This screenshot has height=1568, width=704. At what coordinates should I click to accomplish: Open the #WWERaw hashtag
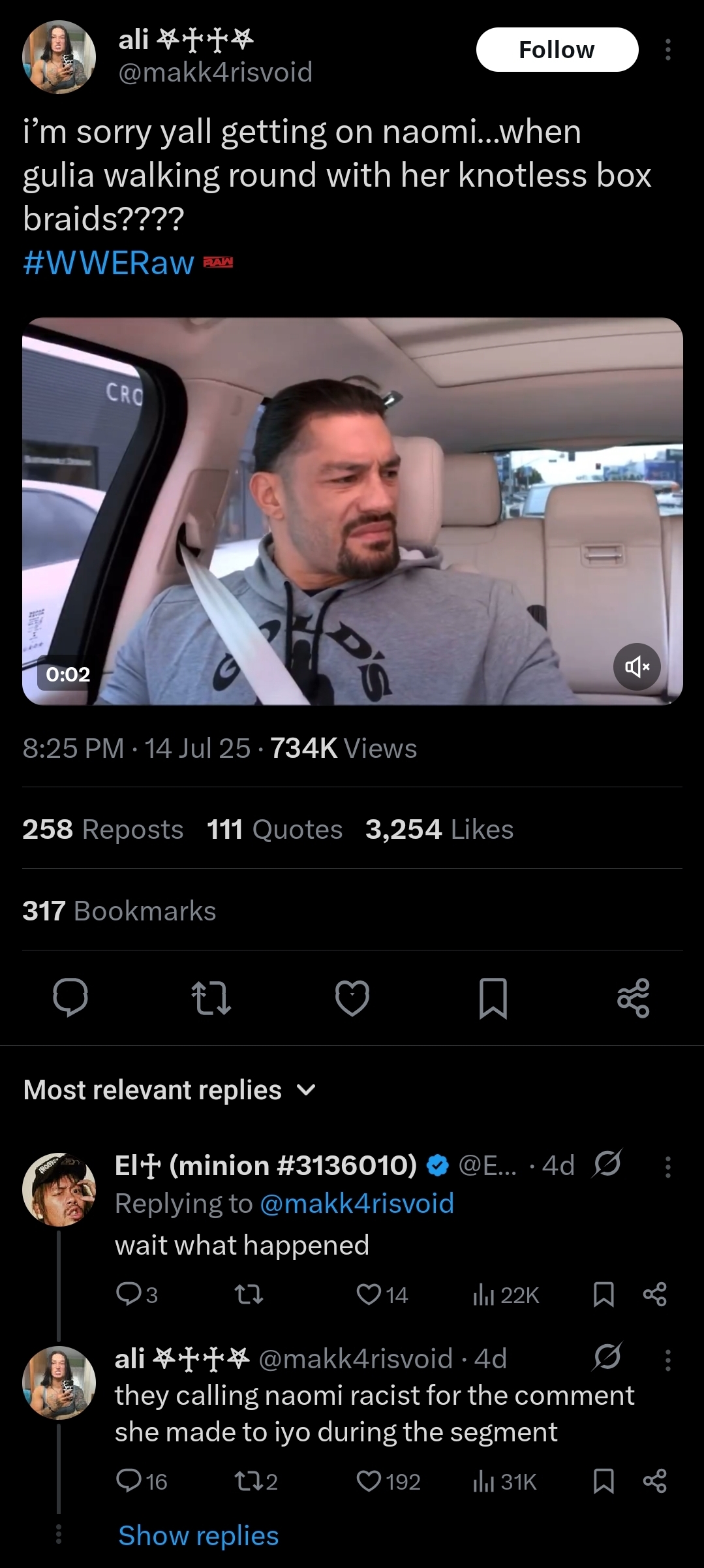click(108, 262)
